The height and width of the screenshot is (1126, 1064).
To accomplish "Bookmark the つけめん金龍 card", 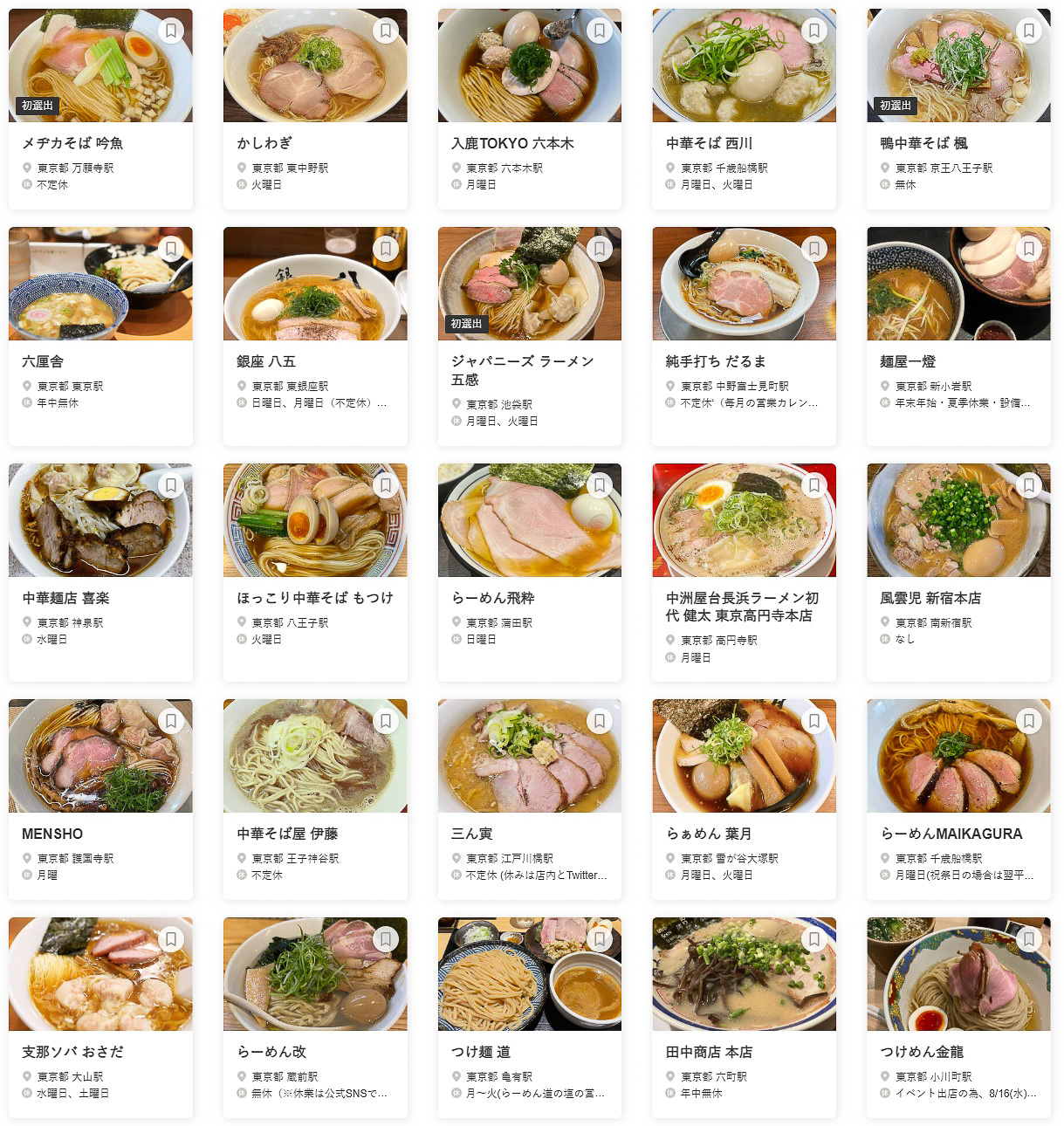I will pyautogui.click(x=1029, y=938).
